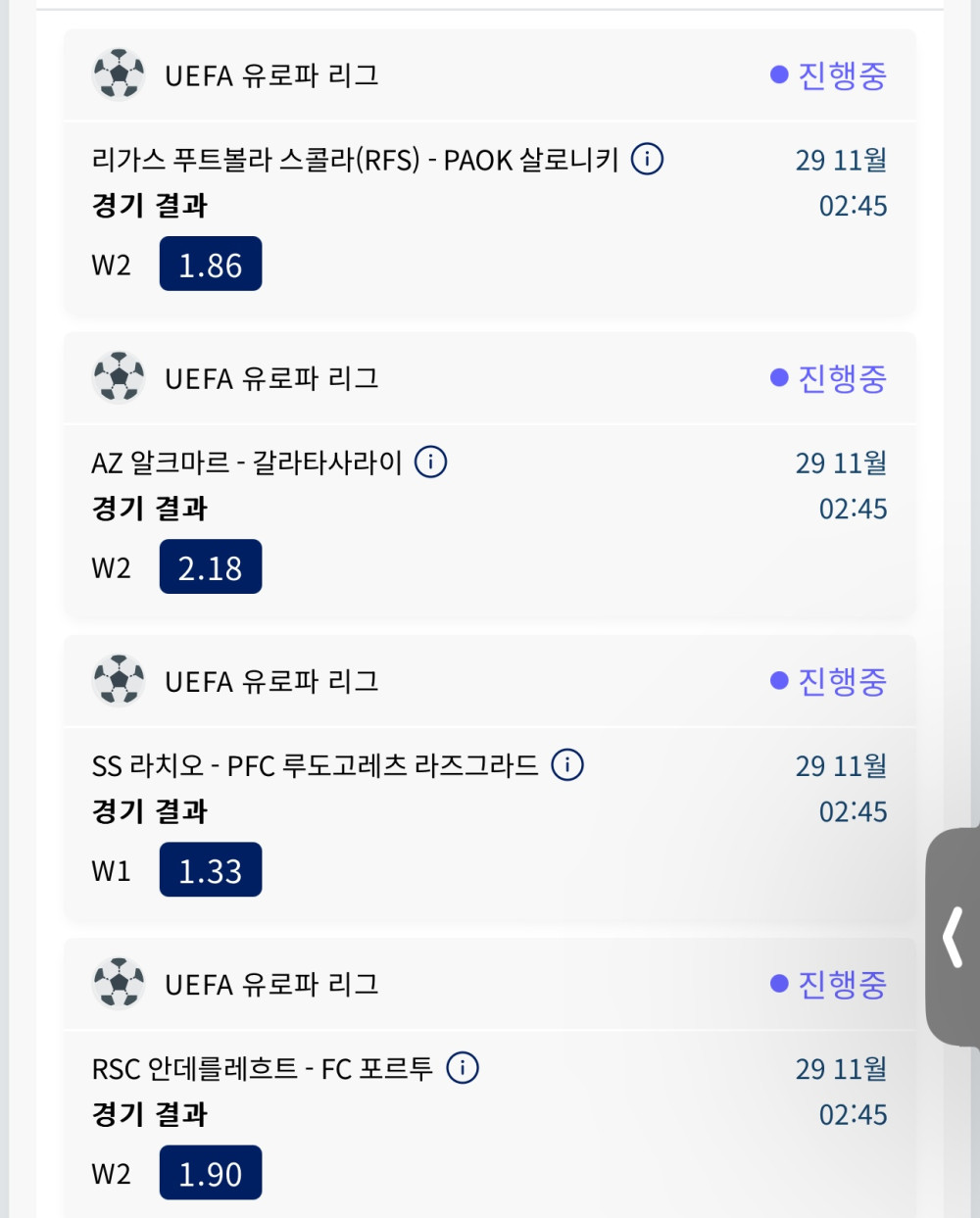Tap the 2.18 odds for 갈라타사라이 match
Viewport: 980px width, 1218px height.
coord(211,567)
